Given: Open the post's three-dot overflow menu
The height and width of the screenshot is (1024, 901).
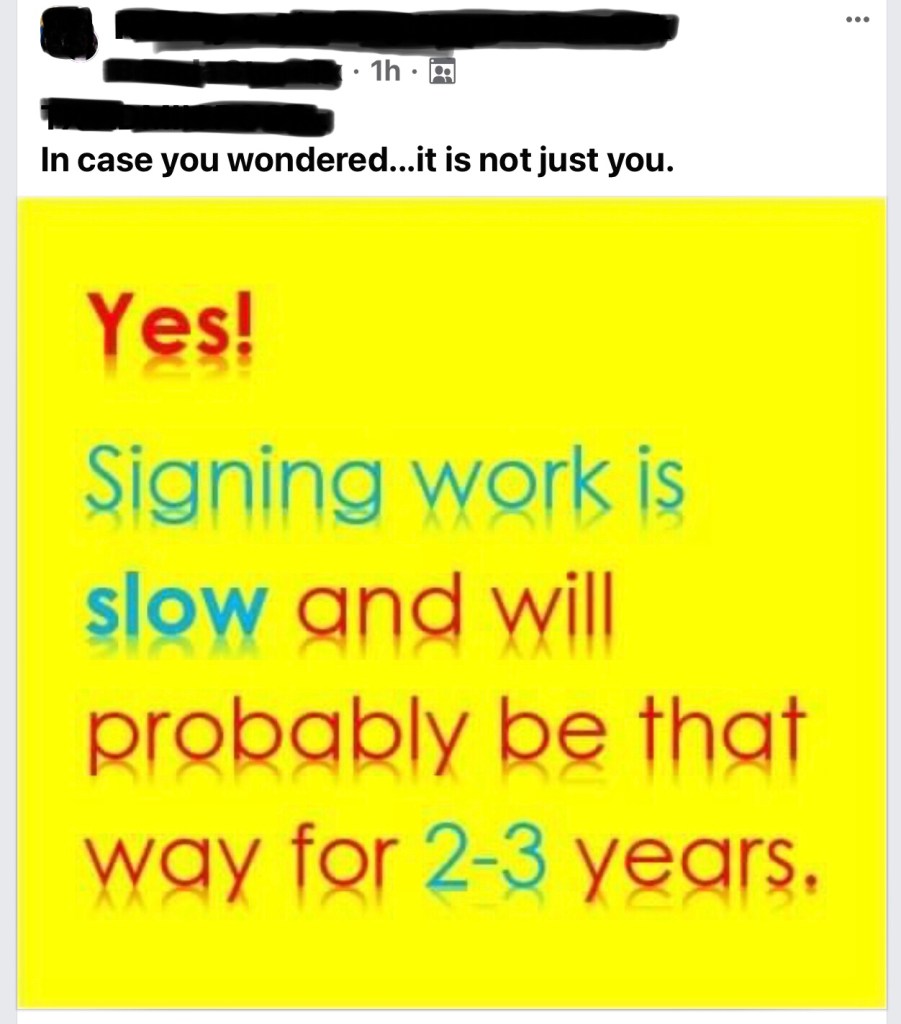Looking at the screenshot, I should 856,20.
